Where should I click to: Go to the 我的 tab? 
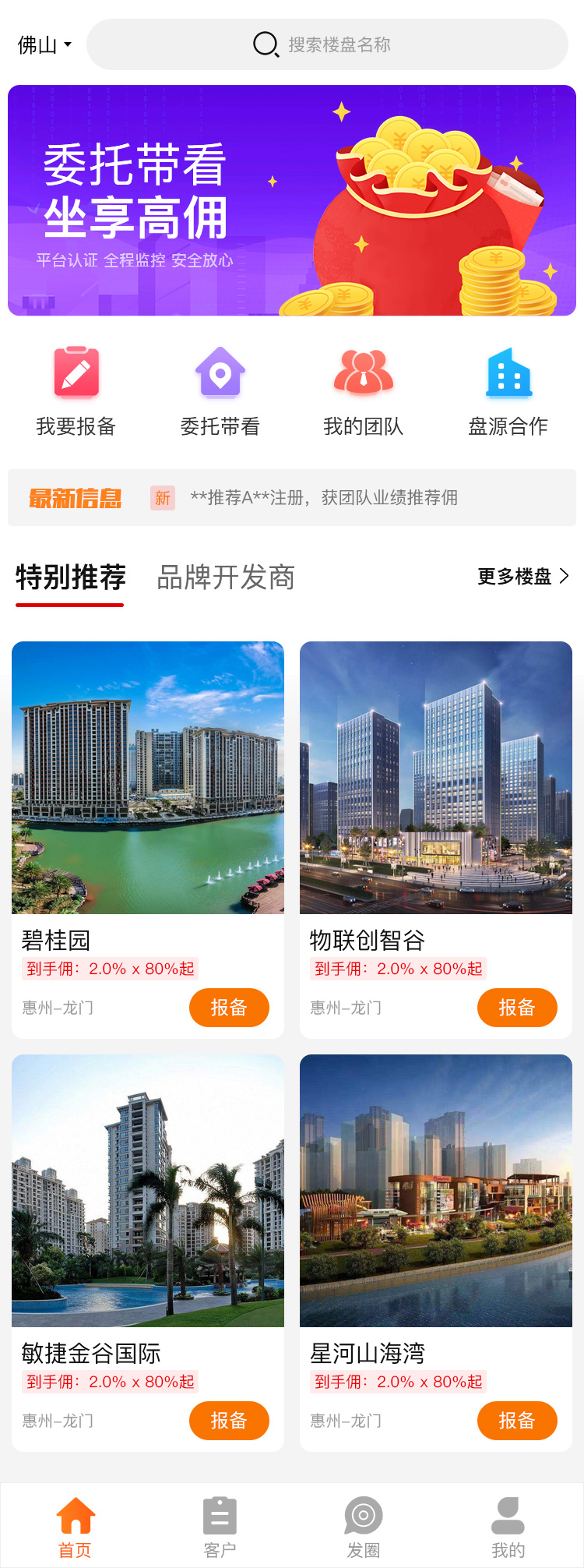coord(508,1527)
